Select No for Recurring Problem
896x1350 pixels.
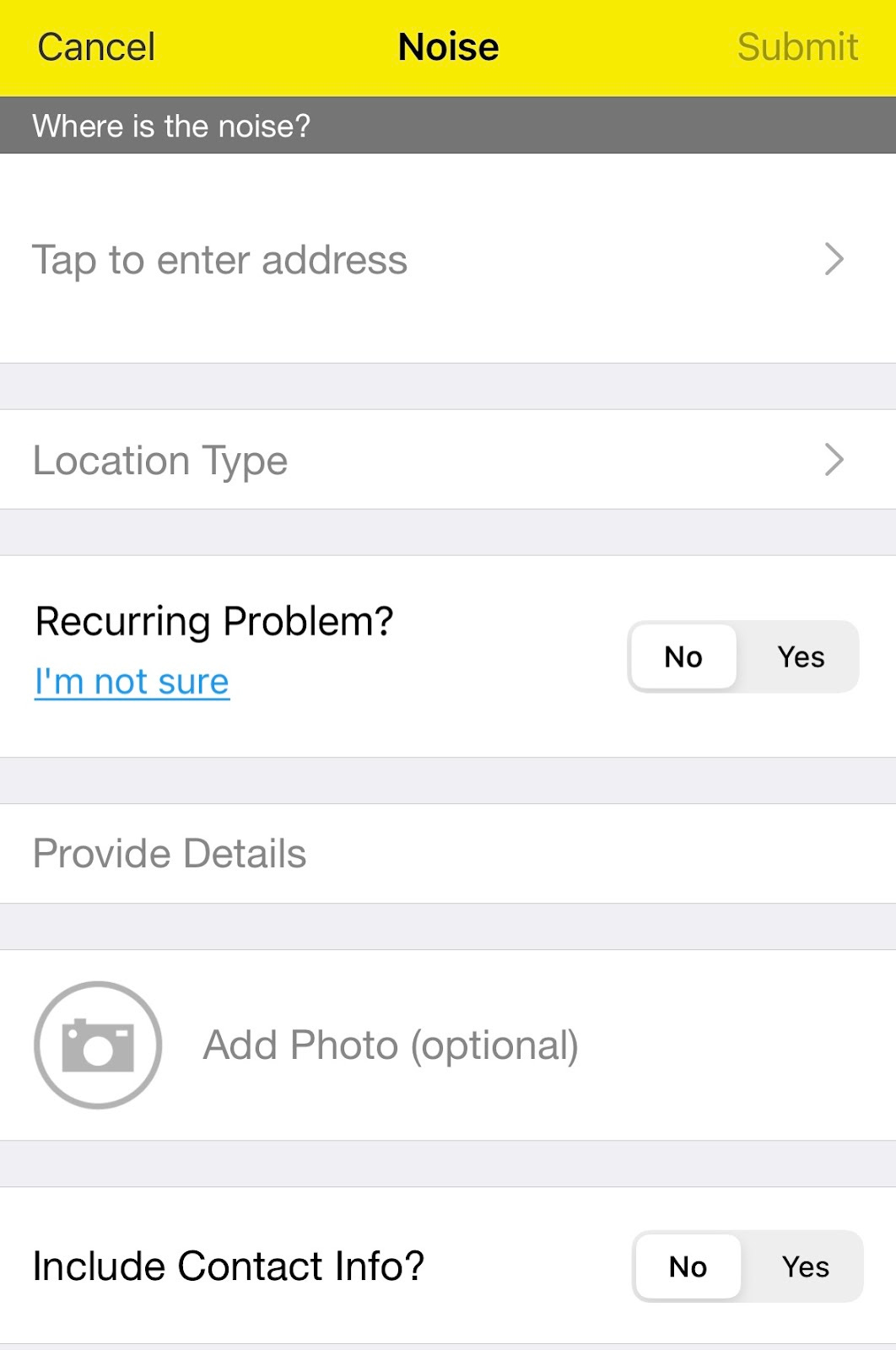pyautogui.click(x=683, y=656)
